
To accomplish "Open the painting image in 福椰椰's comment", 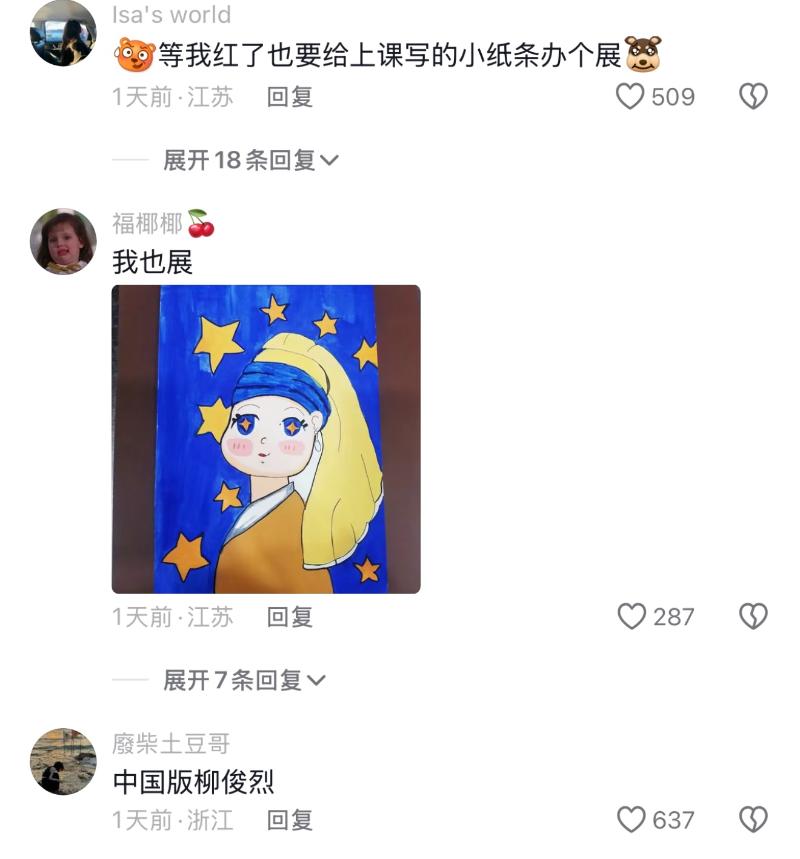I will (266, 439).
